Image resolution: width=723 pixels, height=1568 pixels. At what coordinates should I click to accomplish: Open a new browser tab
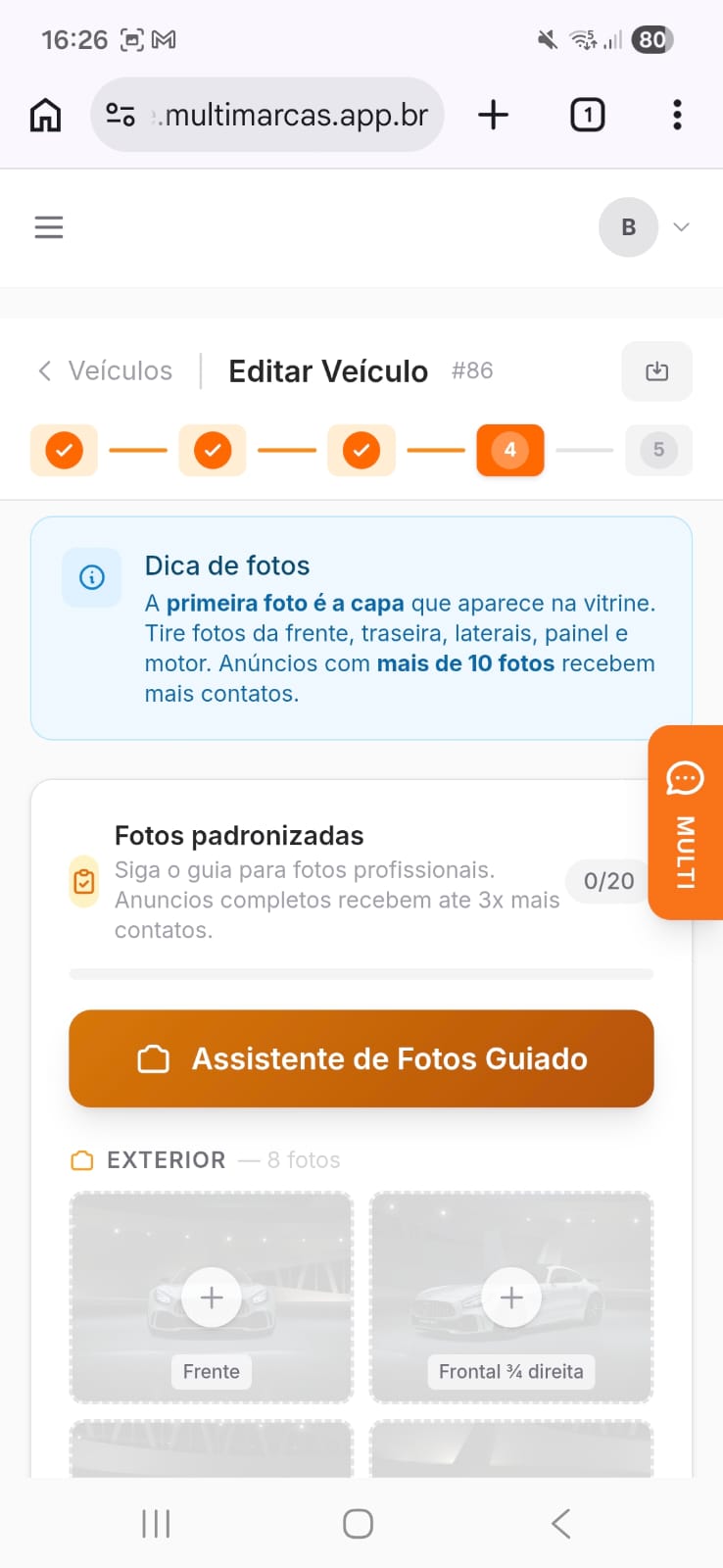493,115
